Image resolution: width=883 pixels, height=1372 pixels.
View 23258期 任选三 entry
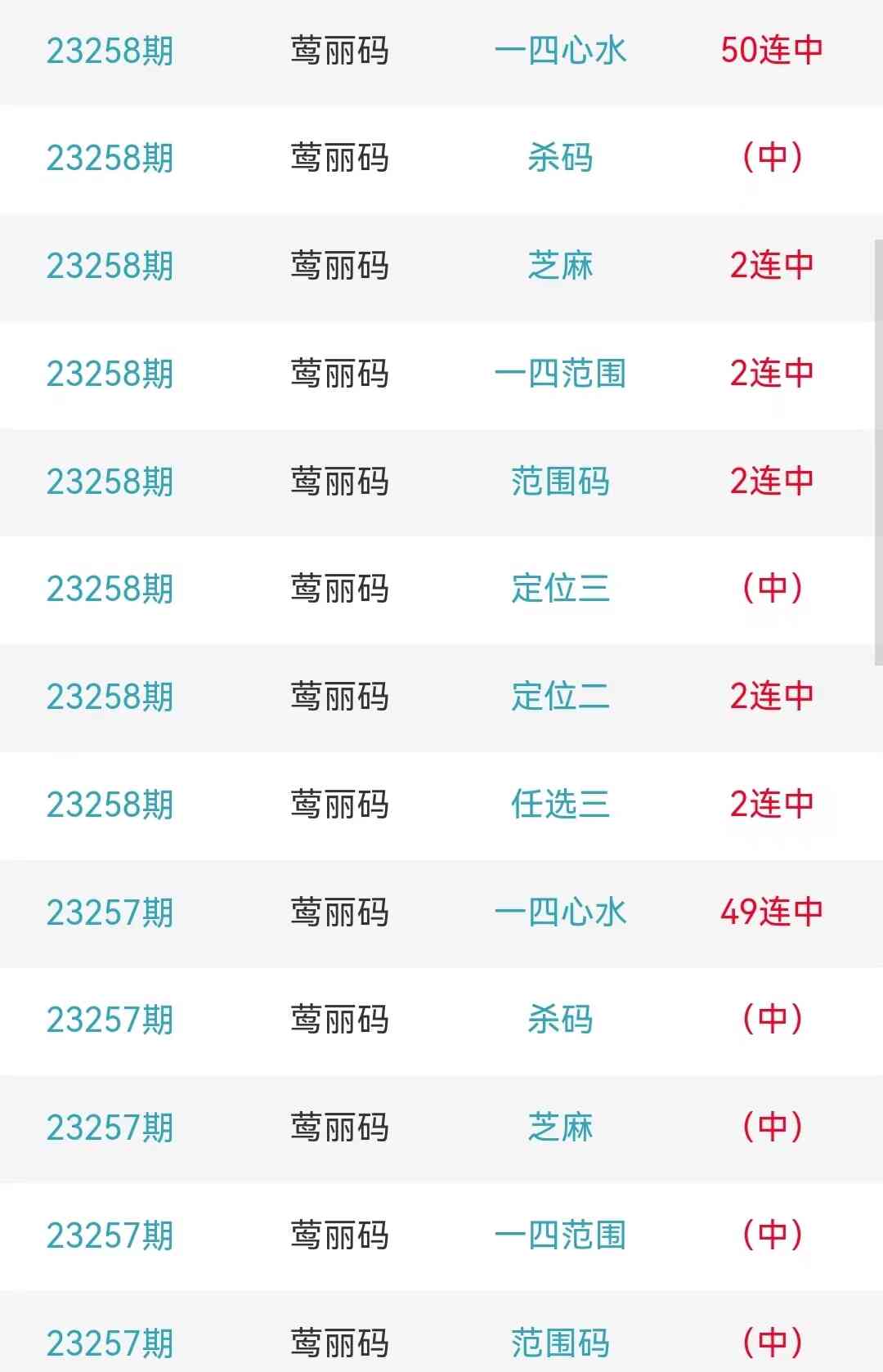pos(560,805)
